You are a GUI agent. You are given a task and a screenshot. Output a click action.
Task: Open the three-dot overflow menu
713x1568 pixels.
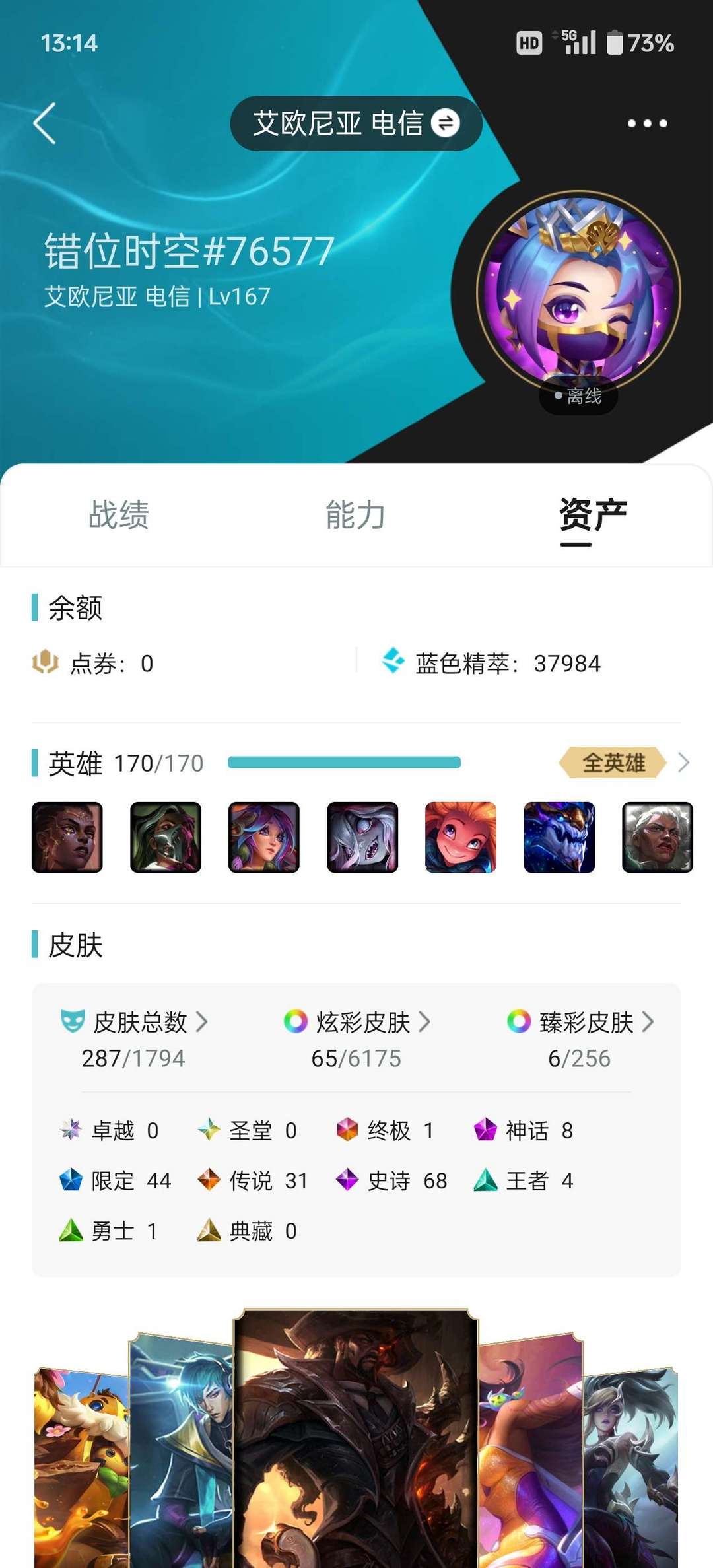647,123
